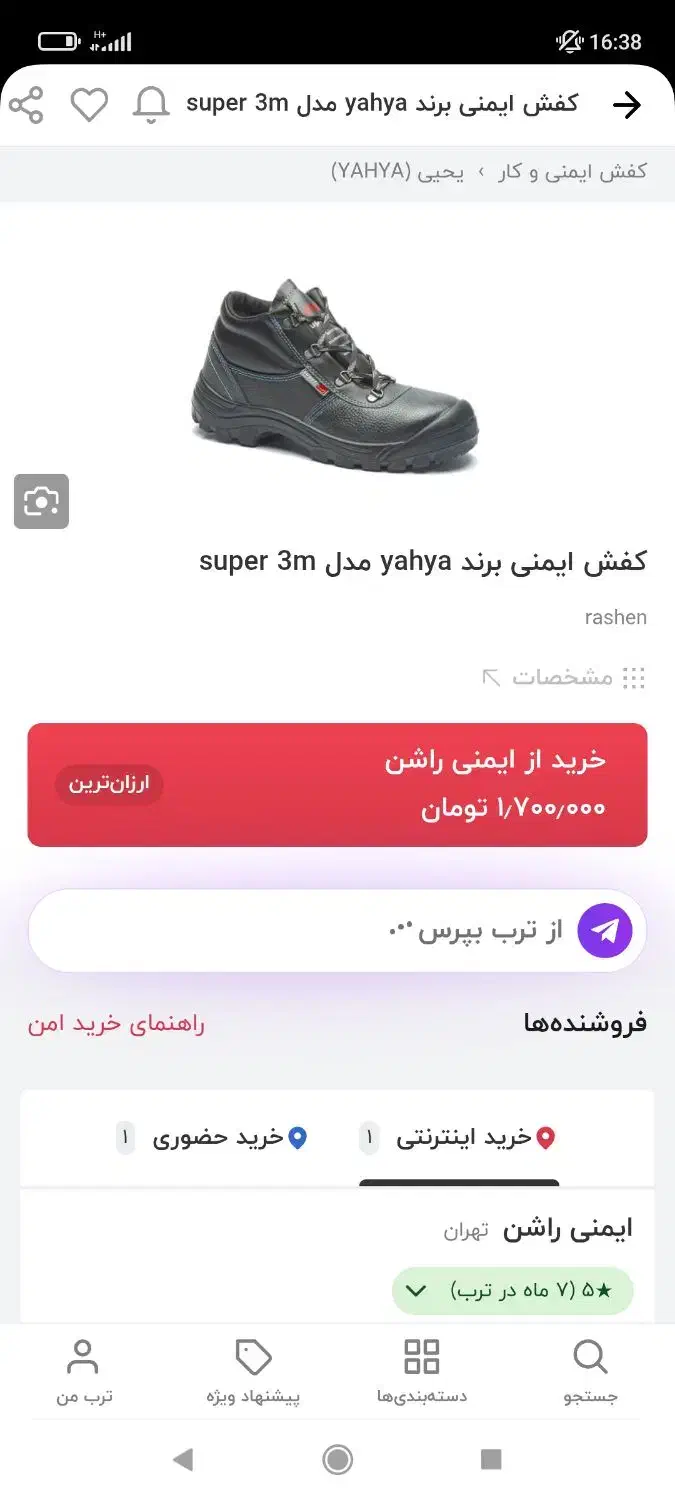Tap the از ترب بپرس question field
675x1500 pixels.
click(x=337, y=931)
